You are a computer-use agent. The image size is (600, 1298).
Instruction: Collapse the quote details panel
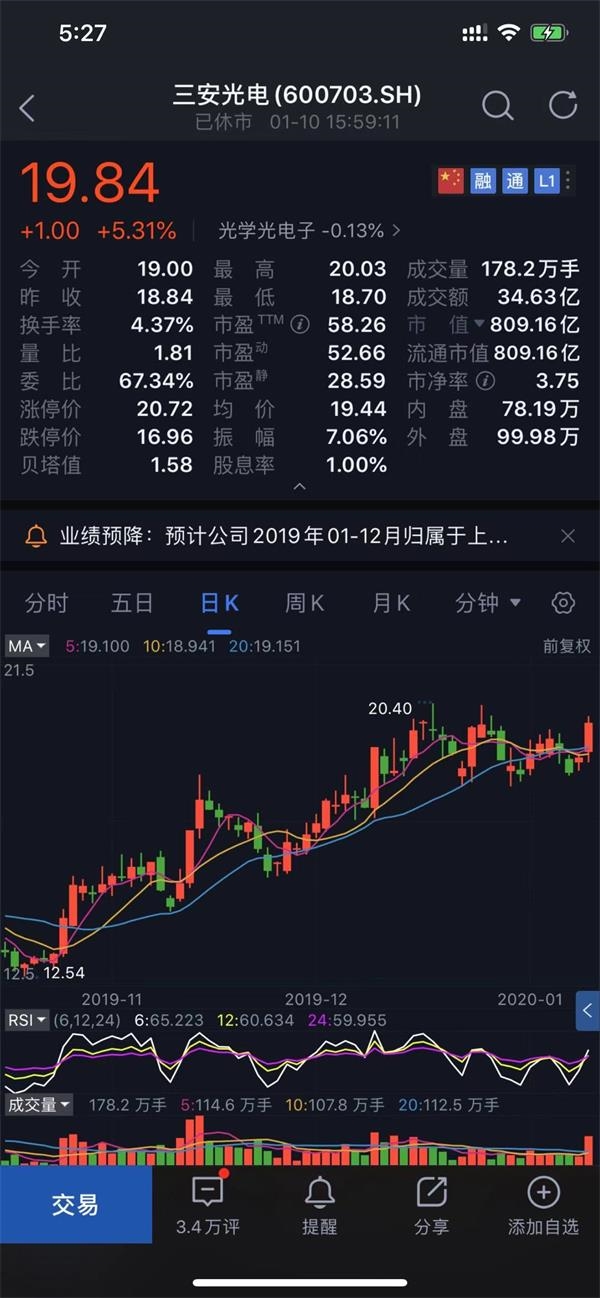tap(298, 486)
